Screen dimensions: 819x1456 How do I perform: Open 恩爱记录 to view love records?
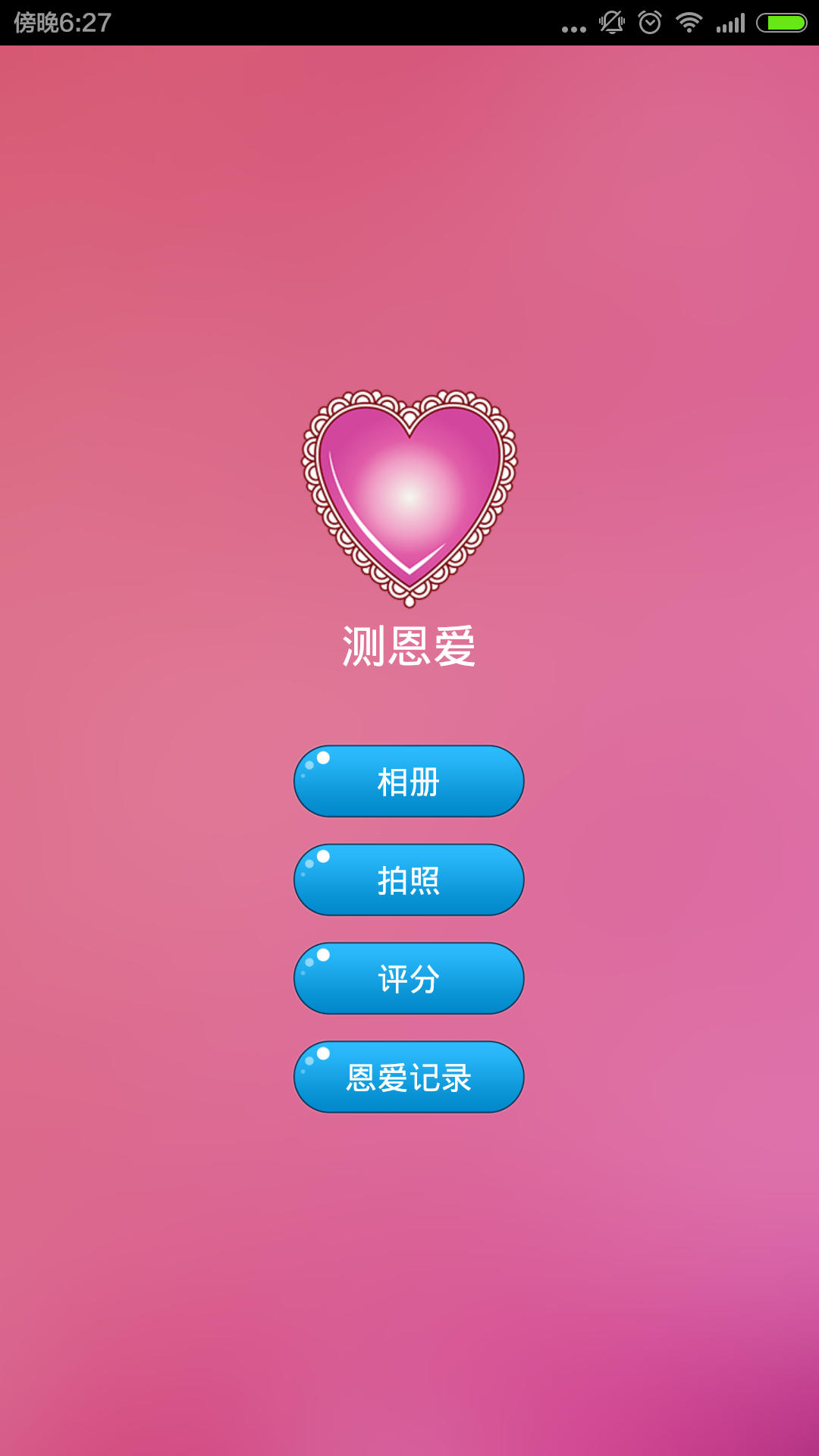click(x=408, y=1077)
